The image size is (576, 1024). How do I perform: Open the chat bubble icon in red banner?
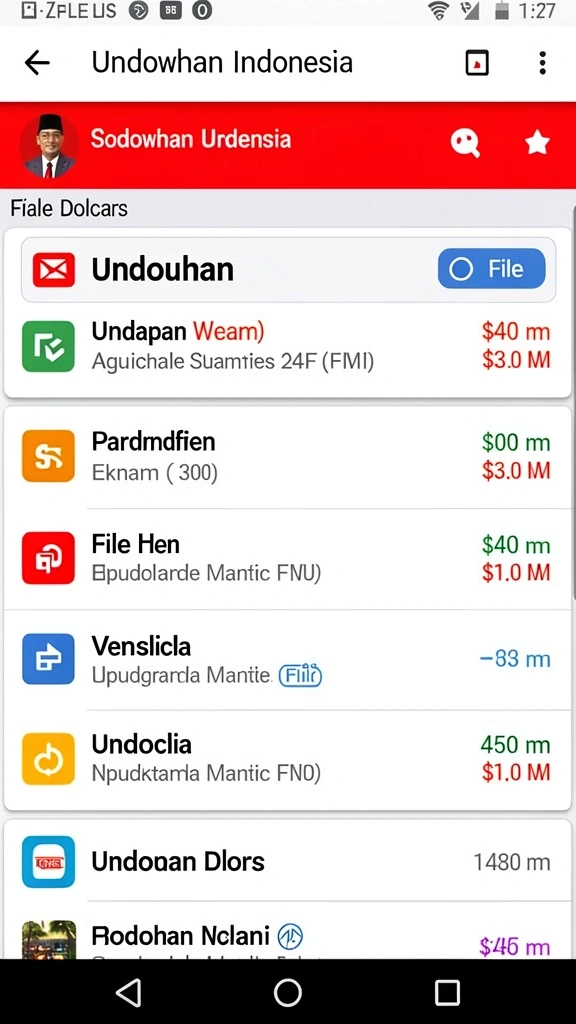[x=465, y=142]
